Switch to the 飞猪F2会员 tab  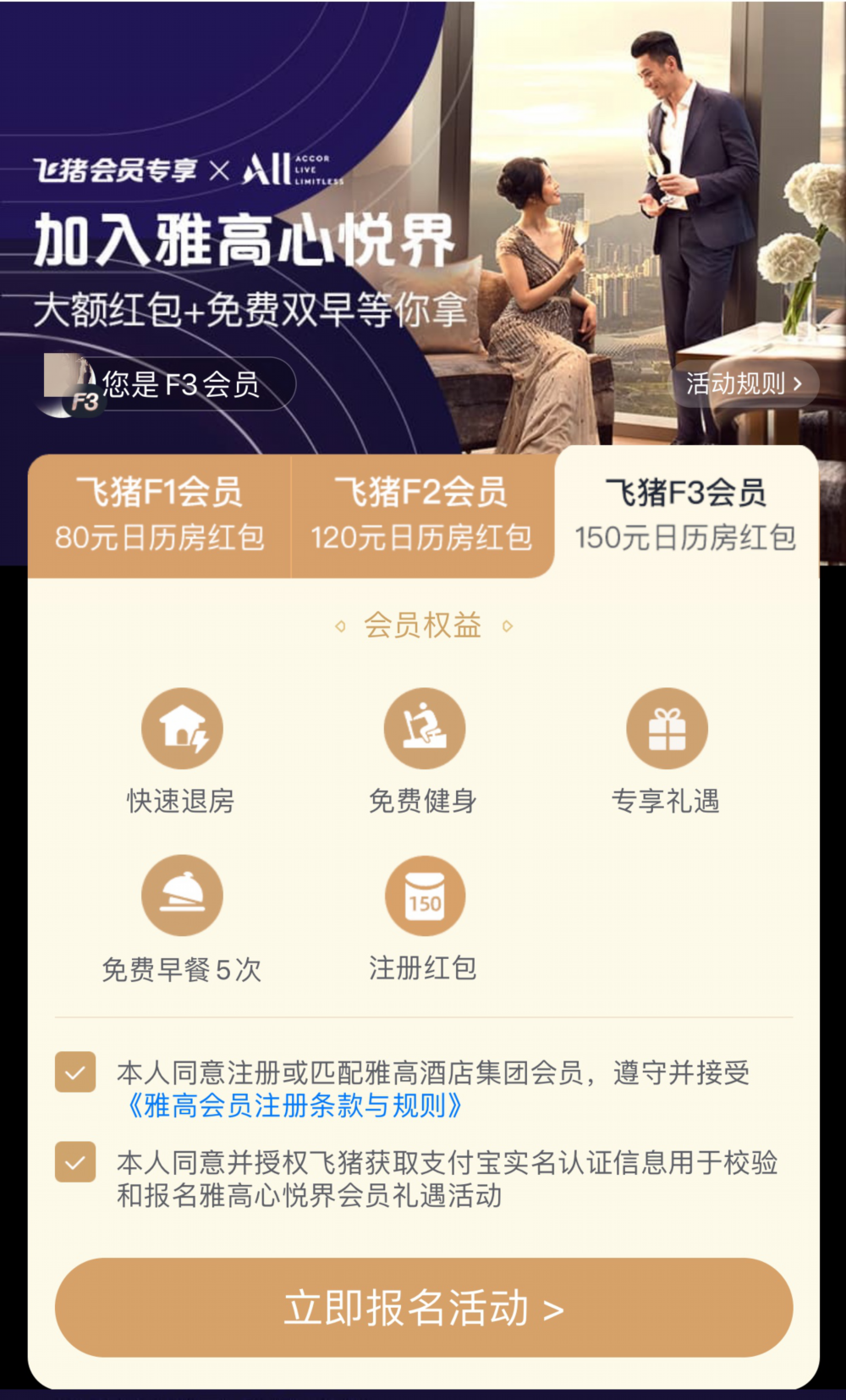click(421, 515)
